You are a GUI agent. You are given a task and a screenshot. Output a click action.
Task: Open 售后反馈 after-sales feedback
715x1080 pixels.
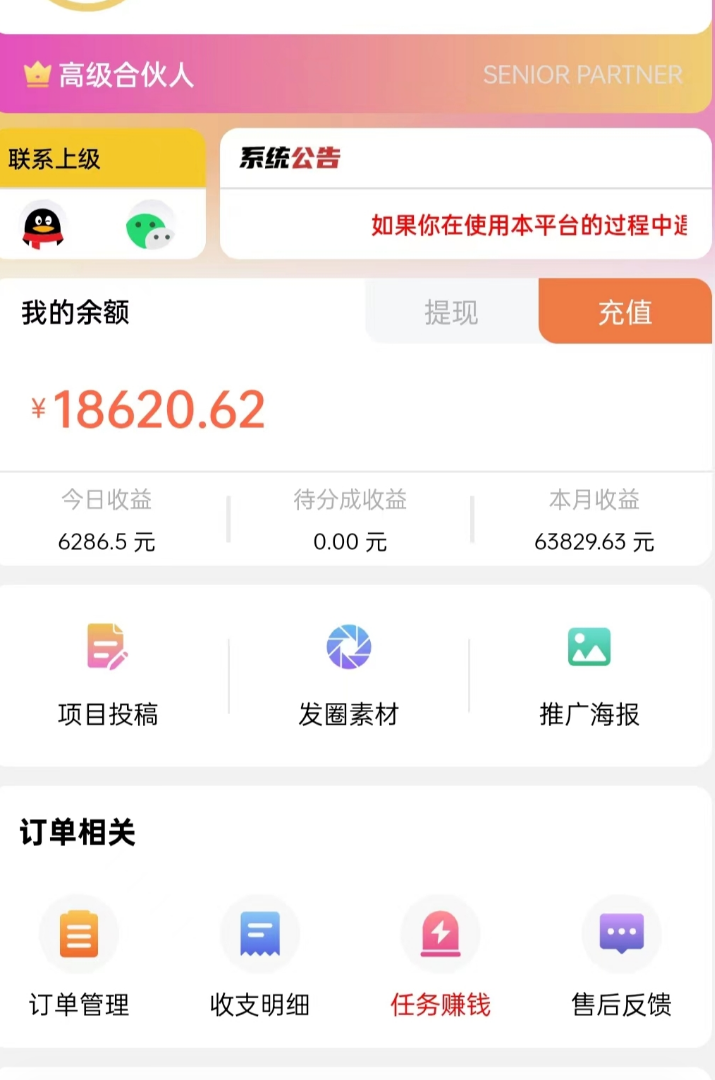pos(621,957)
